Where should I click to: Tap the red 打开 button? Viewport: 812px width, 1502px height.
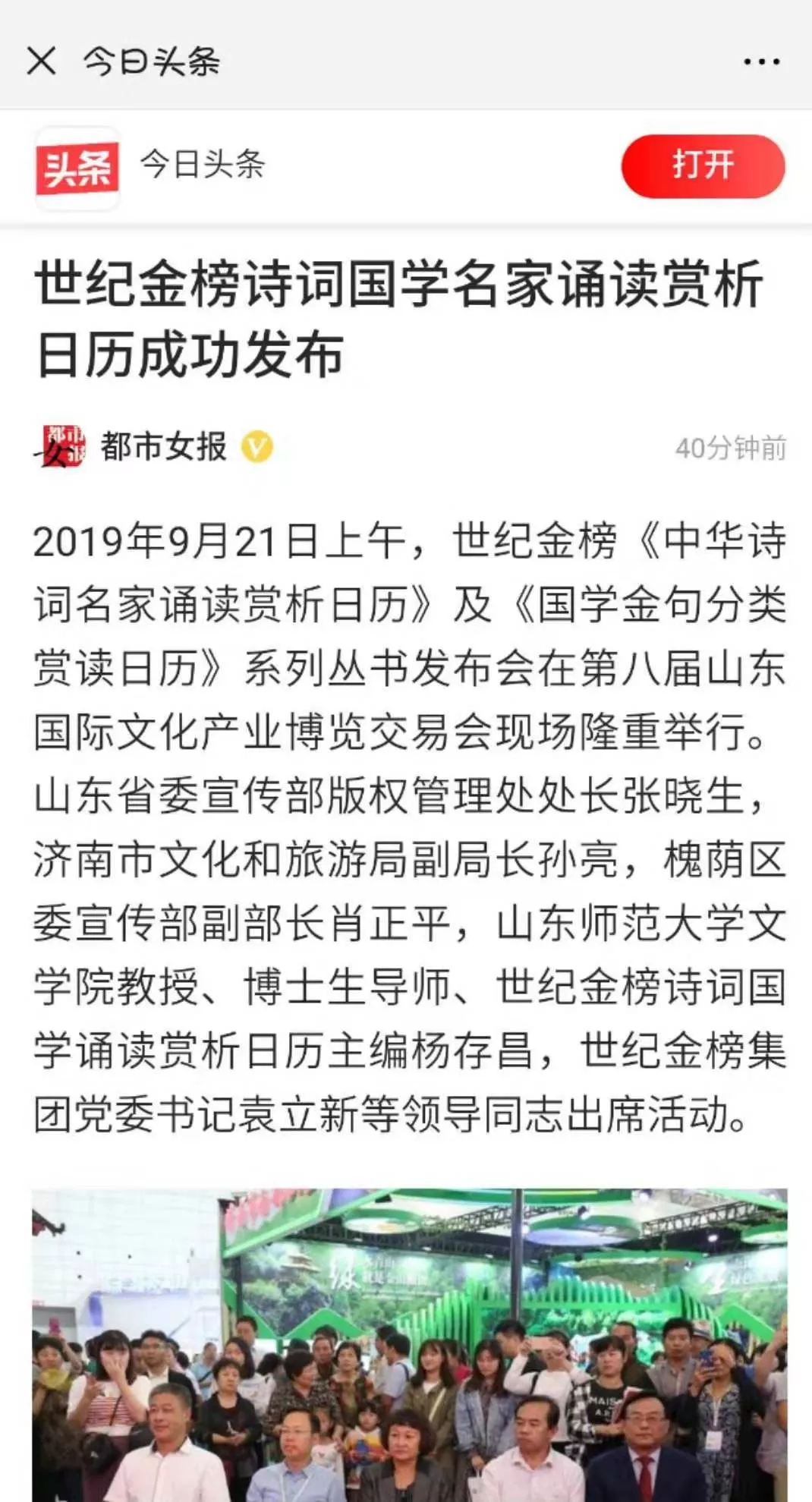(x=703, y=166)
